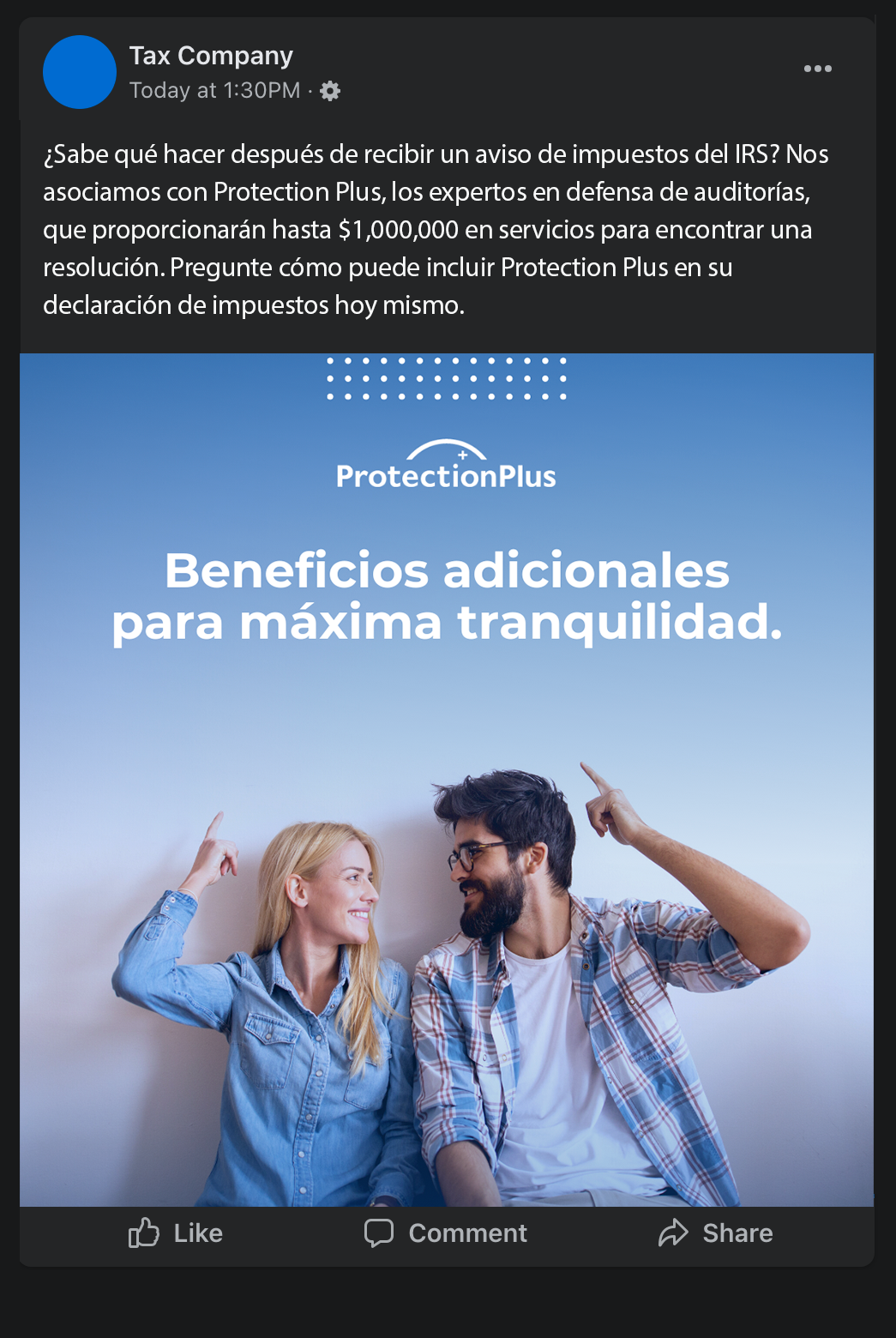Open Tax Company's profile picture
Viewport: 896px width, 1338px height.
pos(80,72)
